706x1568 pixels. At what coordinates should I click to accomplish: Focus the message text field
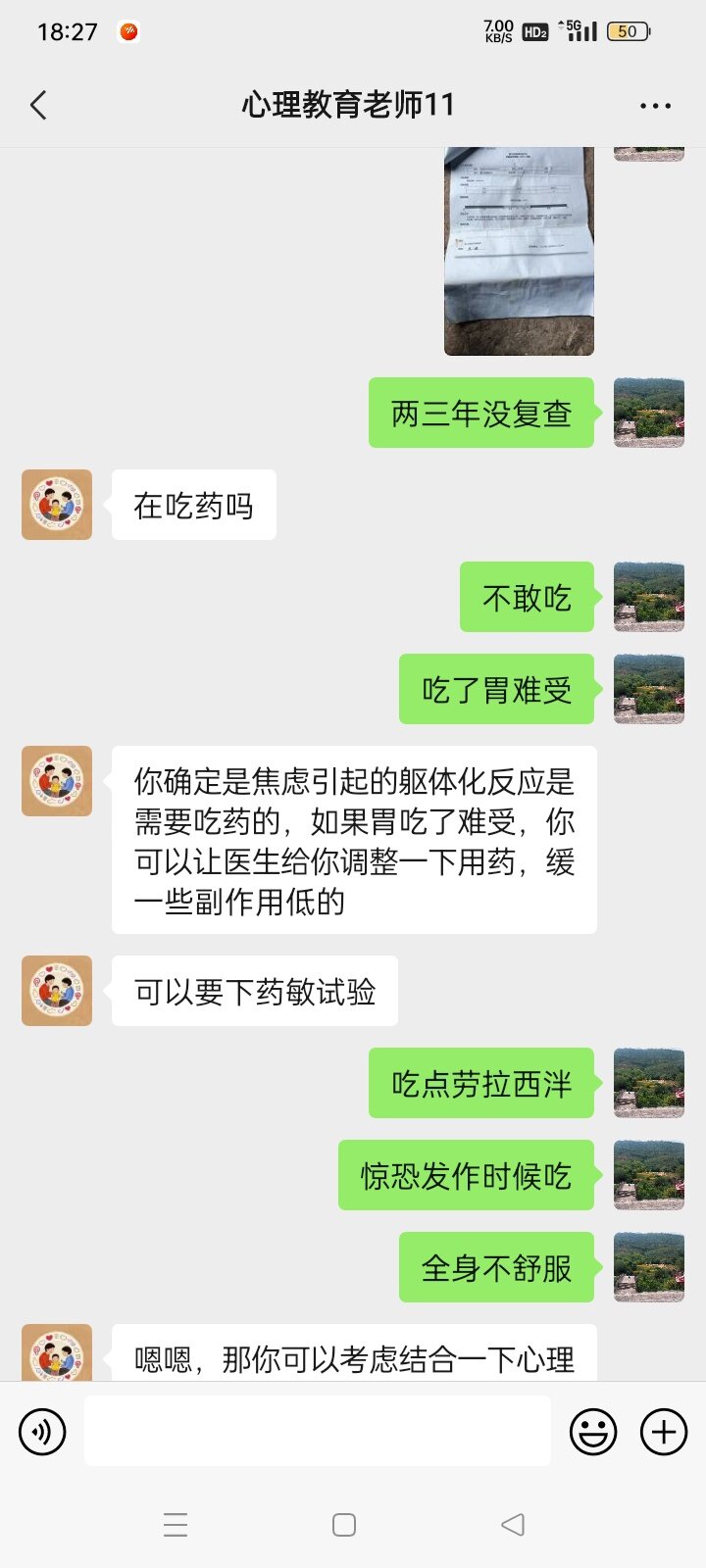[x=317, y=1432]
